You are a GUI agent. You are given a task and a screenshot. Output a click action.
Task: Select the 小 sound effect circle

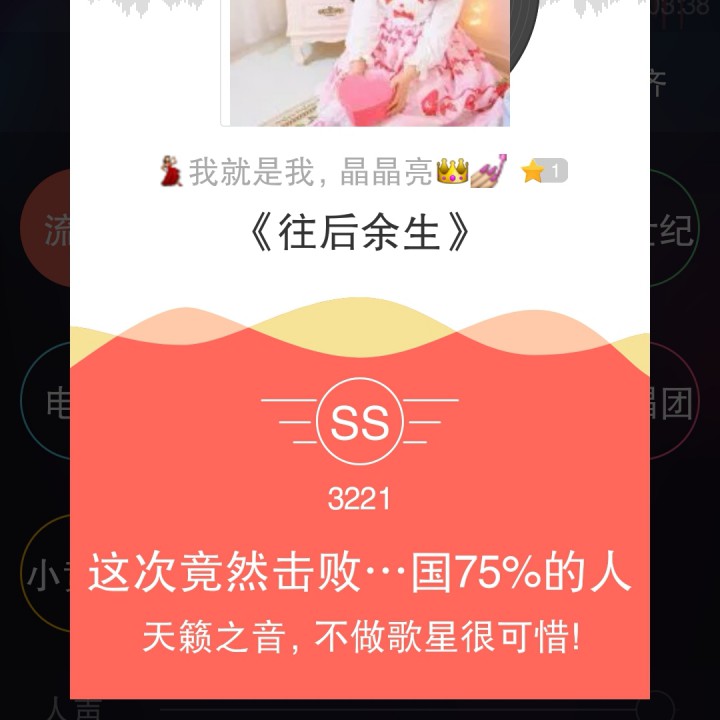click(44, 575)
